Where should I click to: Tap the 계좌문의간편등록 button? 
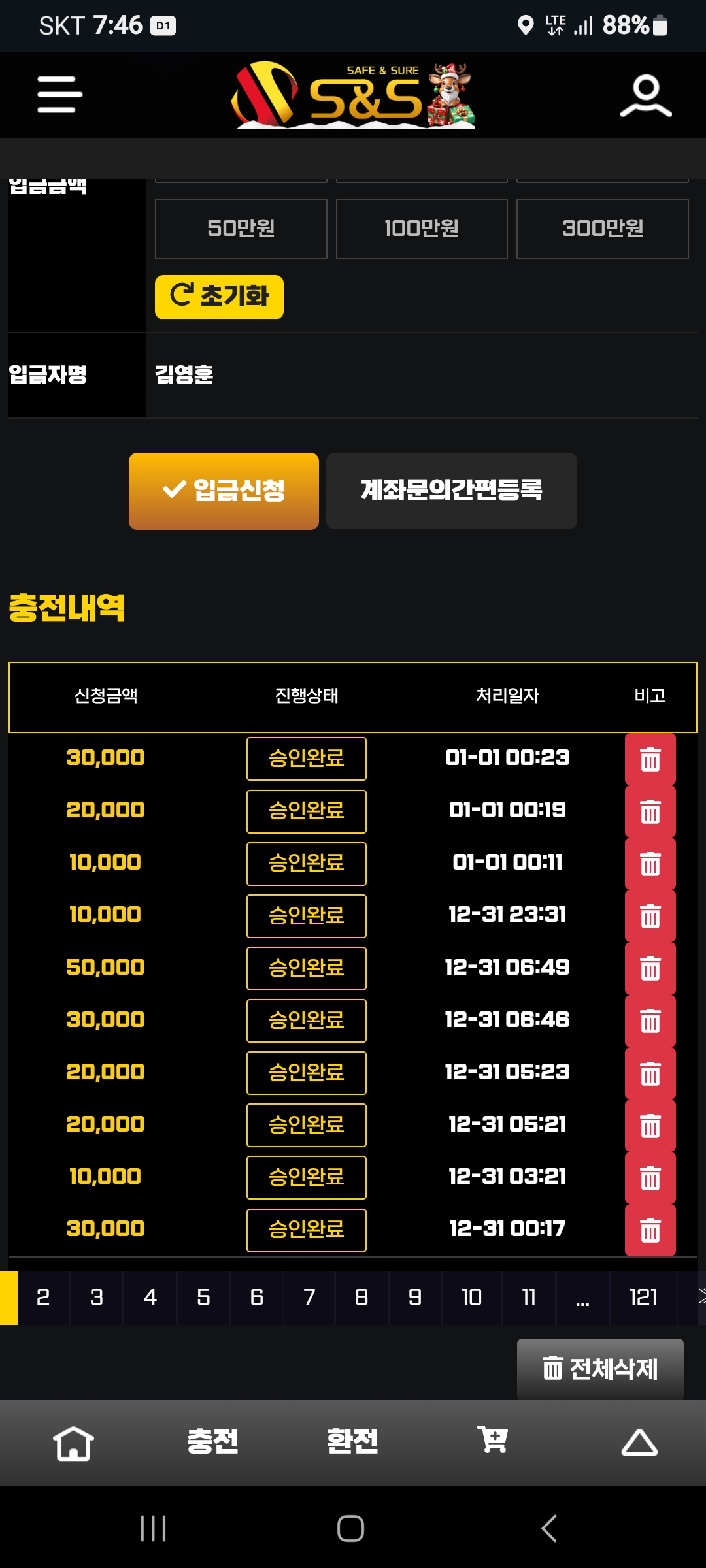(x=451, y=491)
